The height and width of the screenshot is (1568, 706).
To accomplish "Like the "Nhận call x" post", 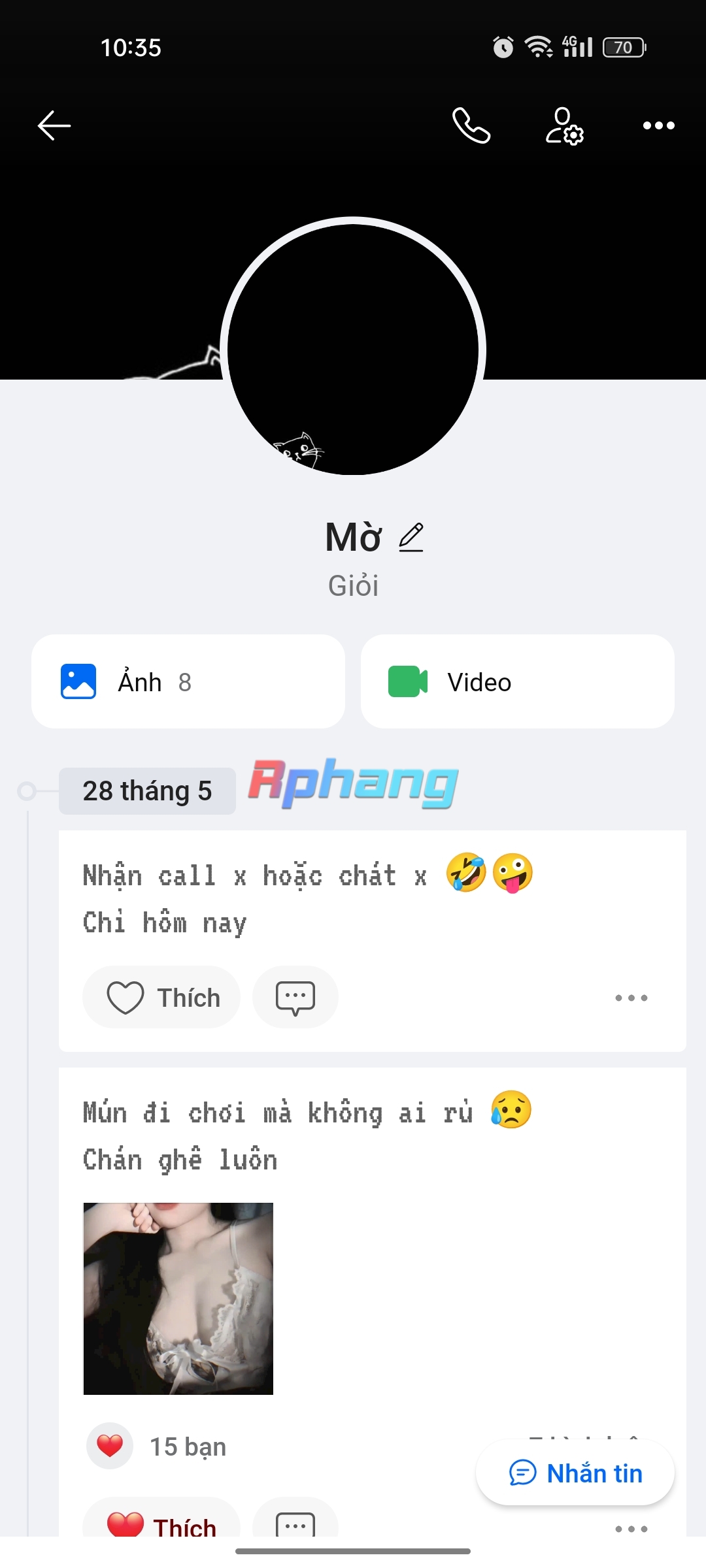I will click(x=161, y=997).
